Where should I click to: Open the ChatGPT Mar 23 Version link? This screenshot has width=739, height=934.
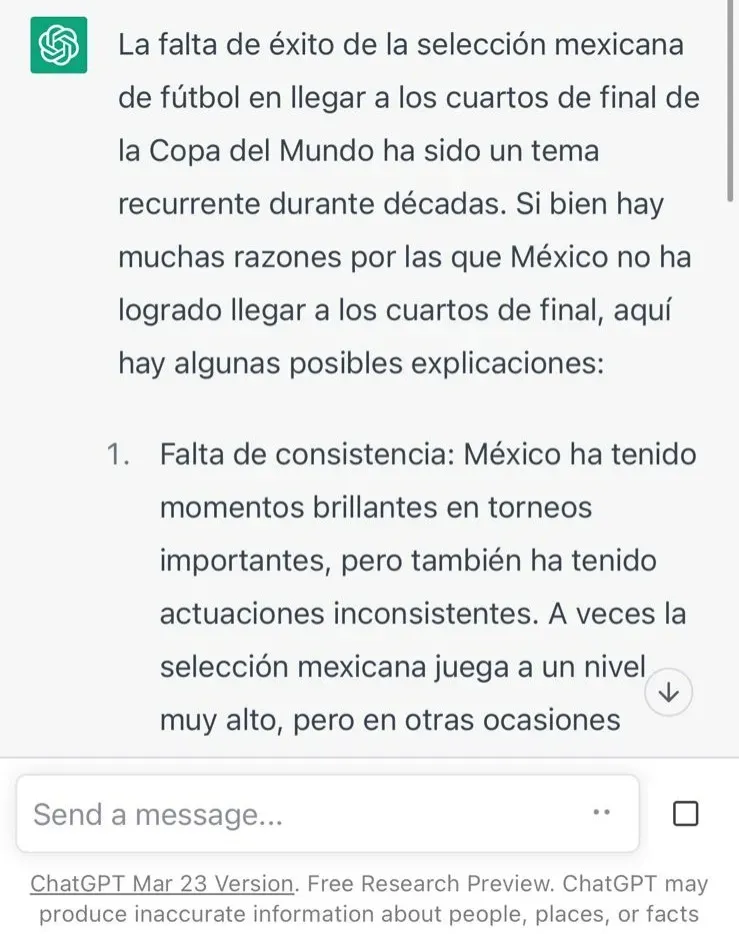[x=162, y=884]
